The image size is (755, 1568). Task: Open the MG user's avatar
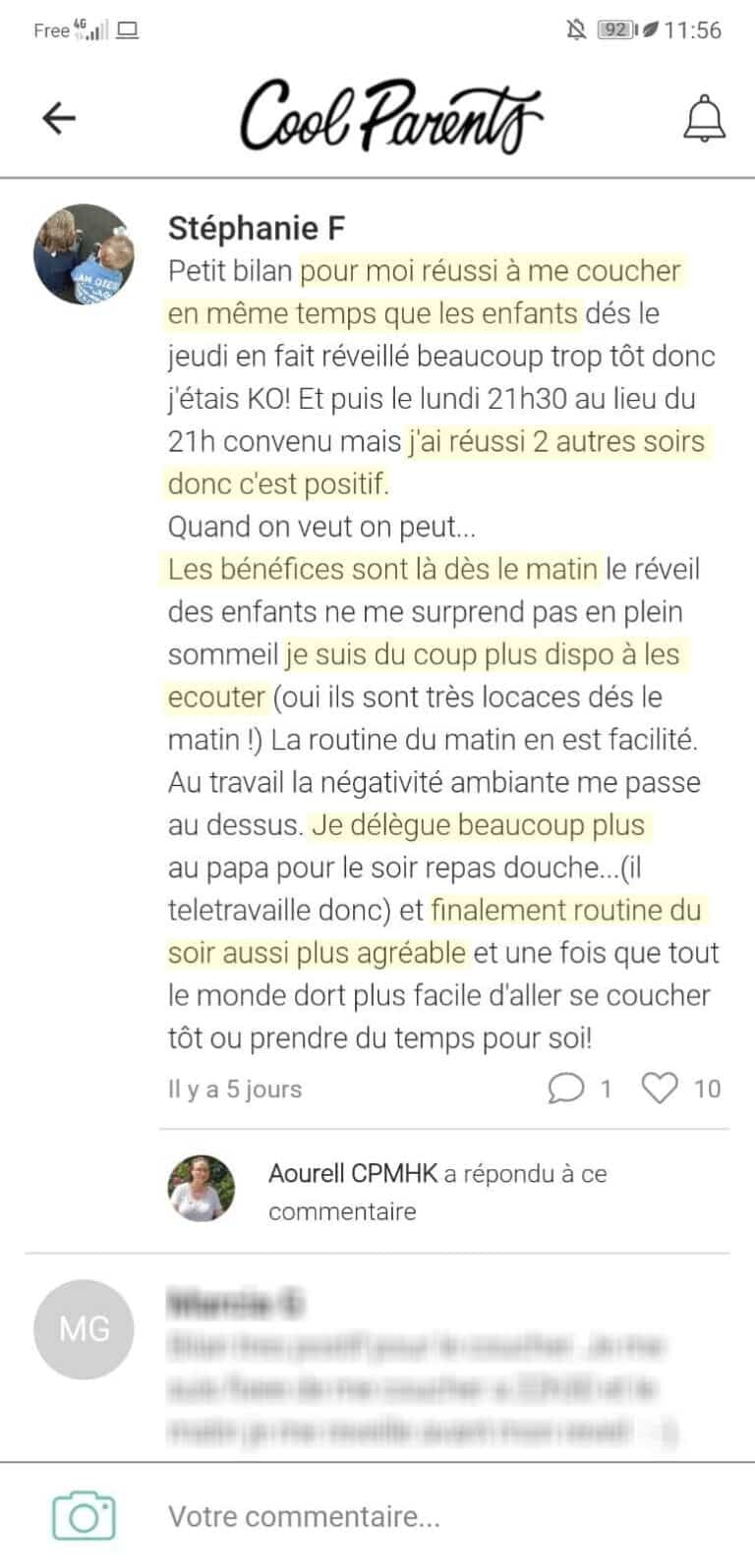[84, 1329]
